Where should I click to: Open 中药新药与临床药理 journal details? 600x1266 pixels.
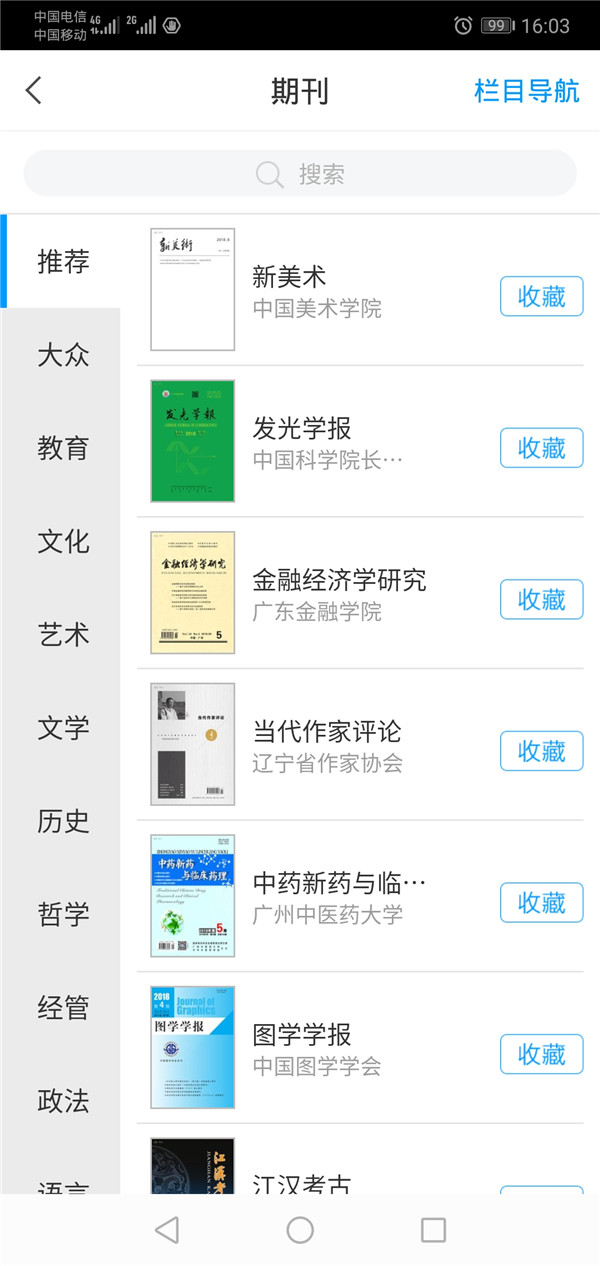(x=339, y=897)
